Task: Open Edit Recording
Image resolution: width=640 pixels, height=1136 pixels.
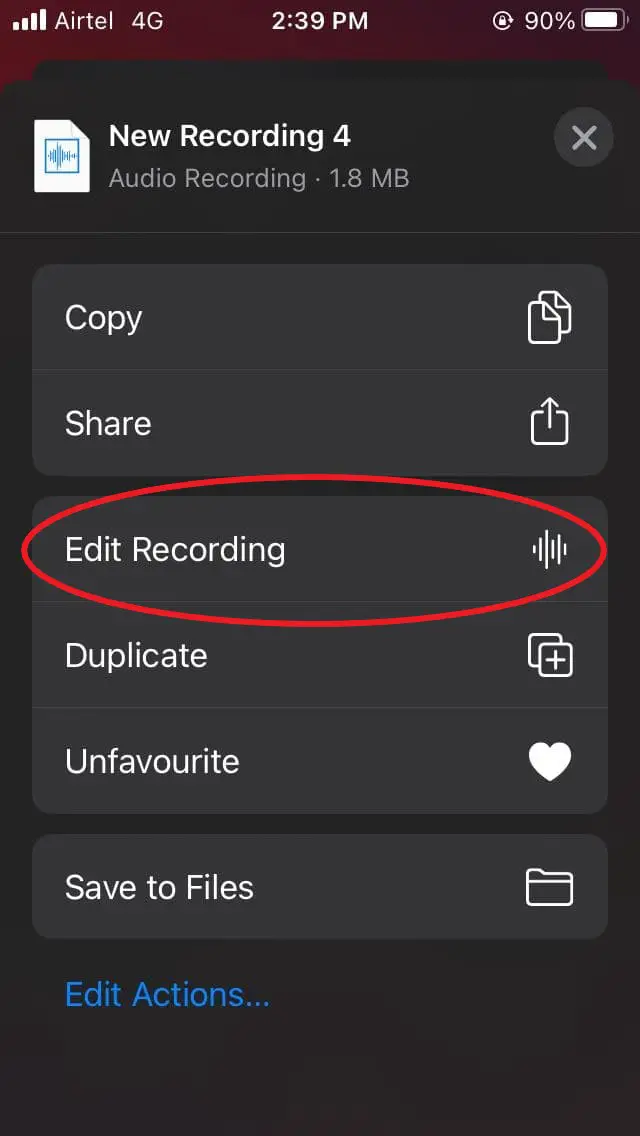Action: point(319,550)
